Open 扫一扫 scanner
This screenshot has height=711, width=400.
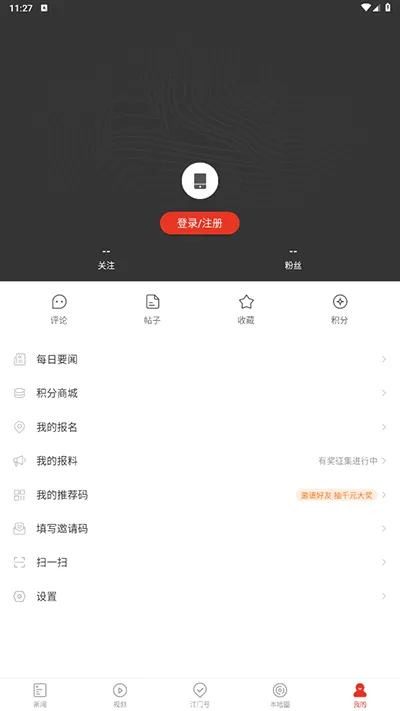point(200,562)
